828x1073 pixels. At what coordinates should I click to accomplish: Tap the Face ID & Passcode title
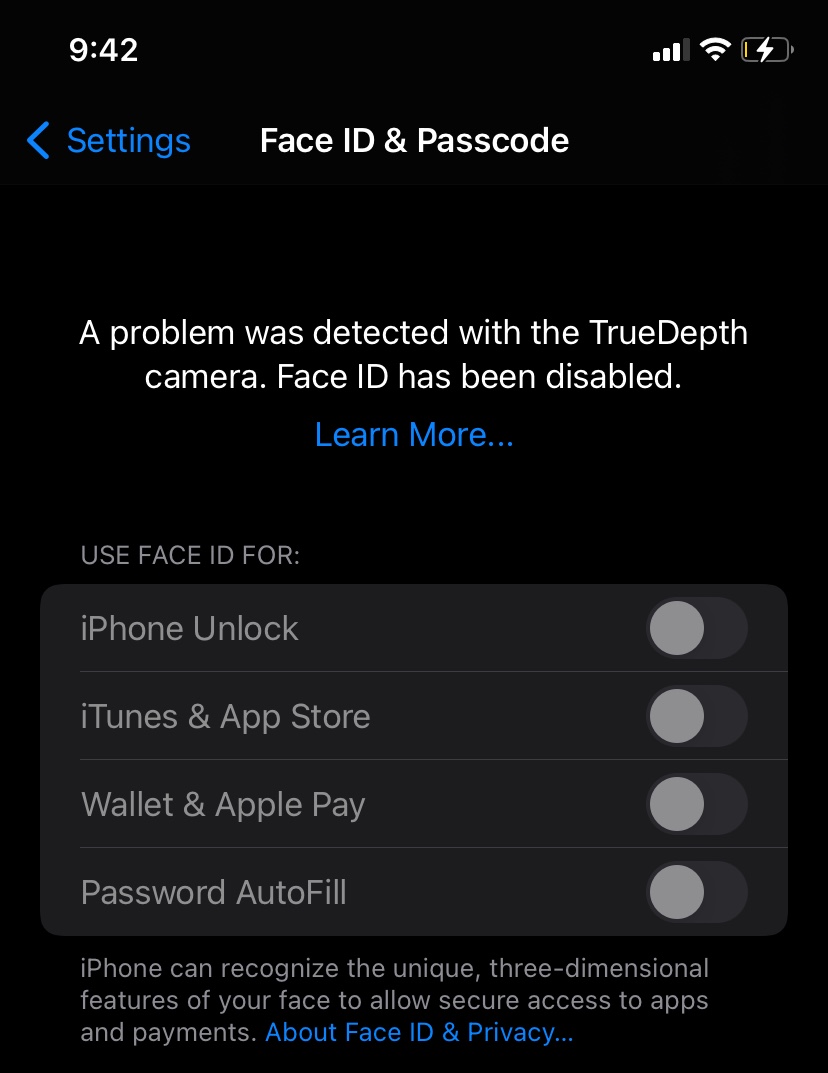click(x=414, y=141)
